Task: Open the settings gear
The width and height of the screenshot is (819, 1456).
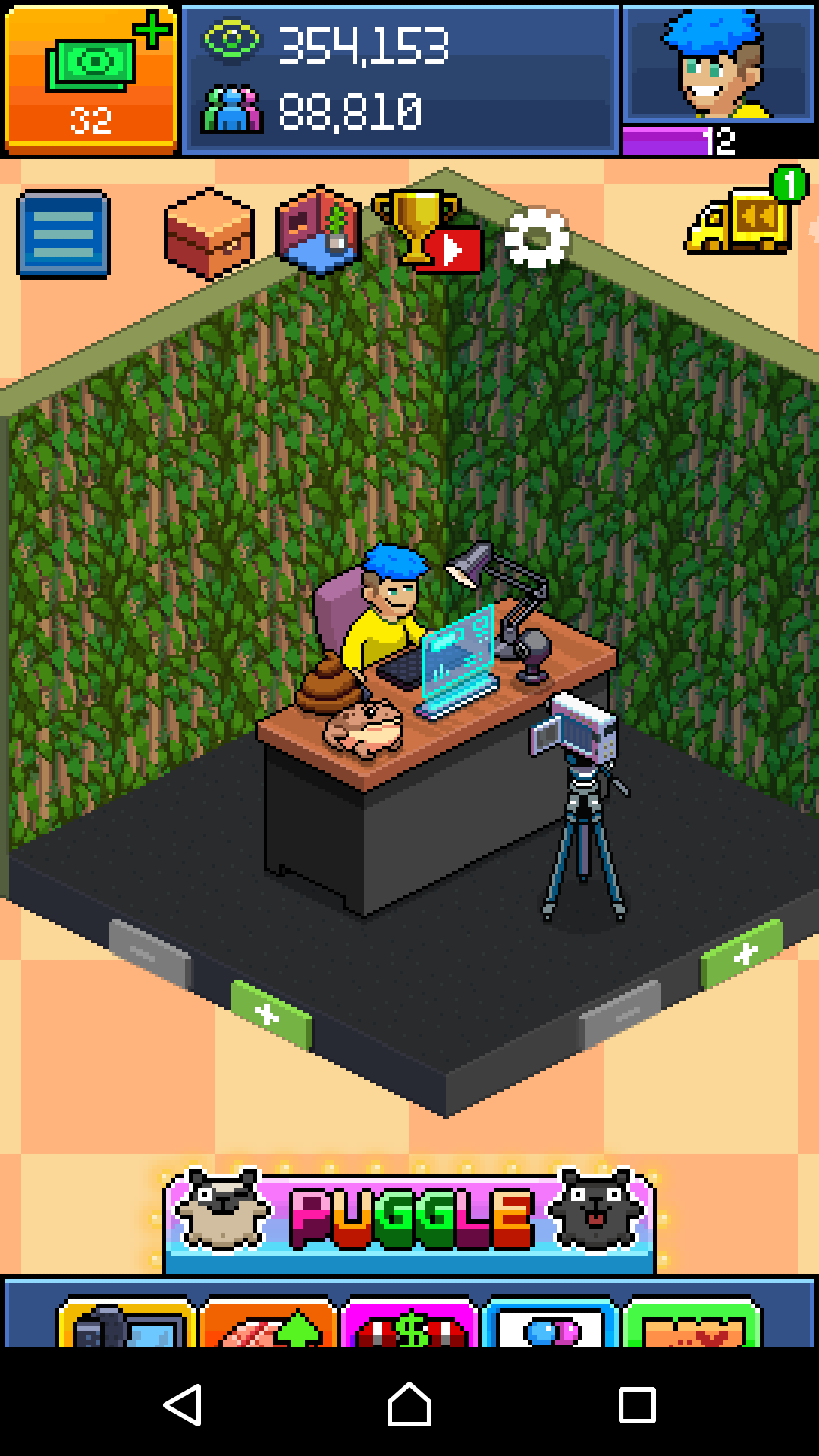Action: pyautogui.click(x=536, y=237)
